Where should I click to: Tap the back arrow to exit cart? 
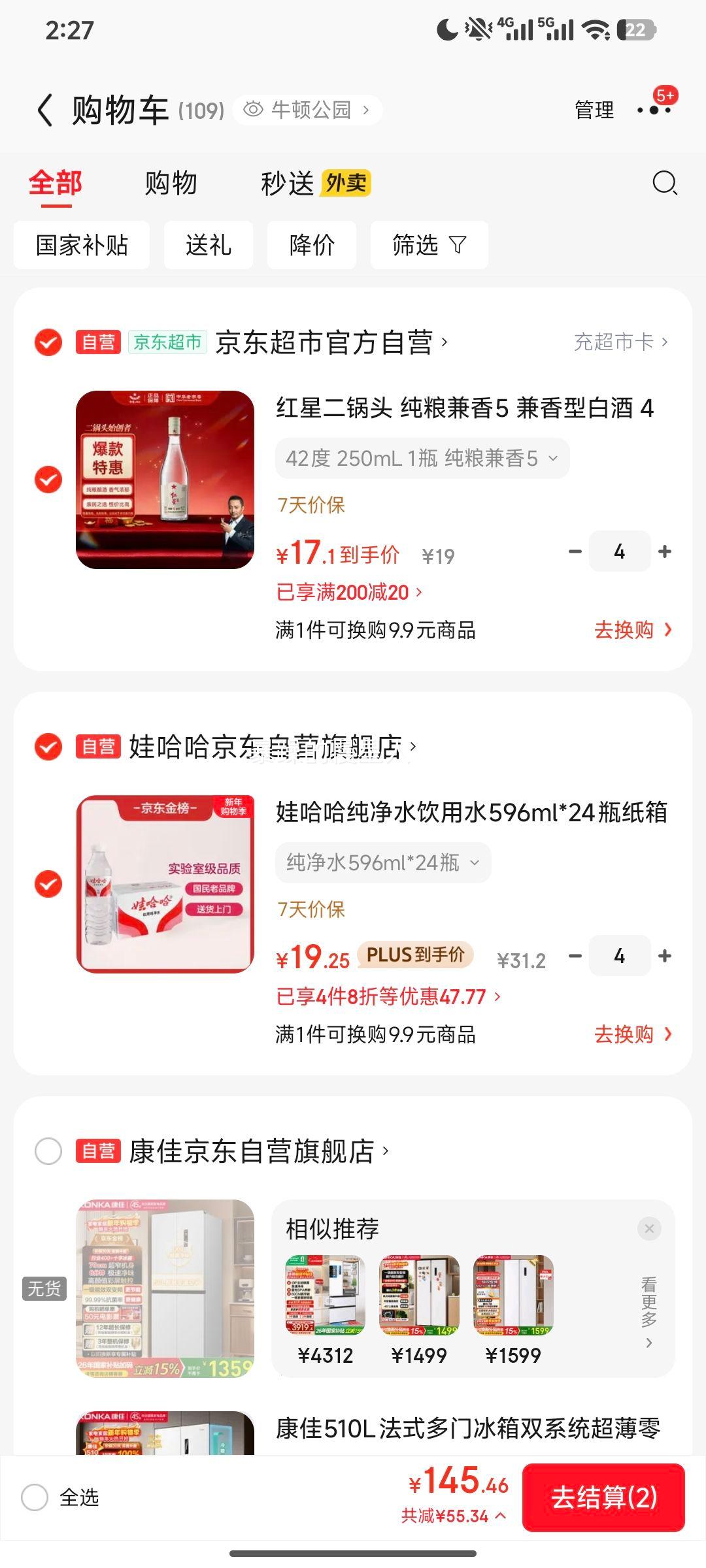point(43,109)
